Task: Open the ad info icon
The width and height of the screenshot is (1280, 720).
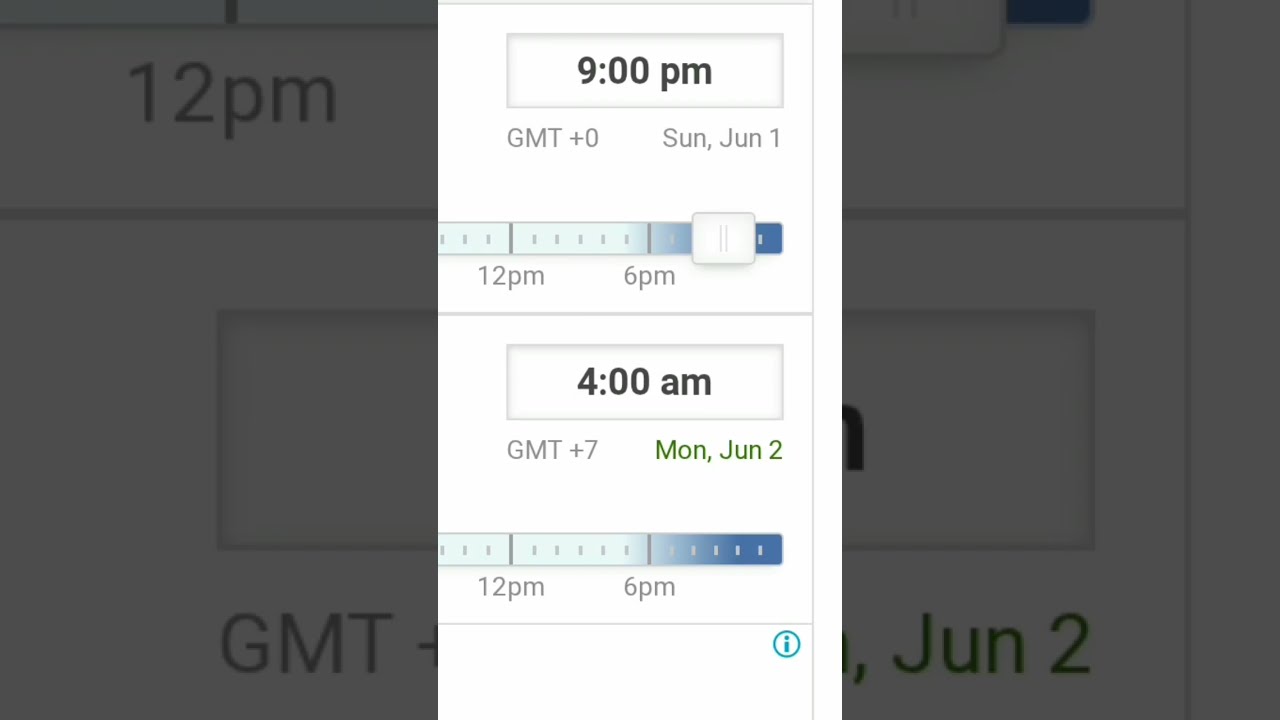Action: click(x=786, y=644)
